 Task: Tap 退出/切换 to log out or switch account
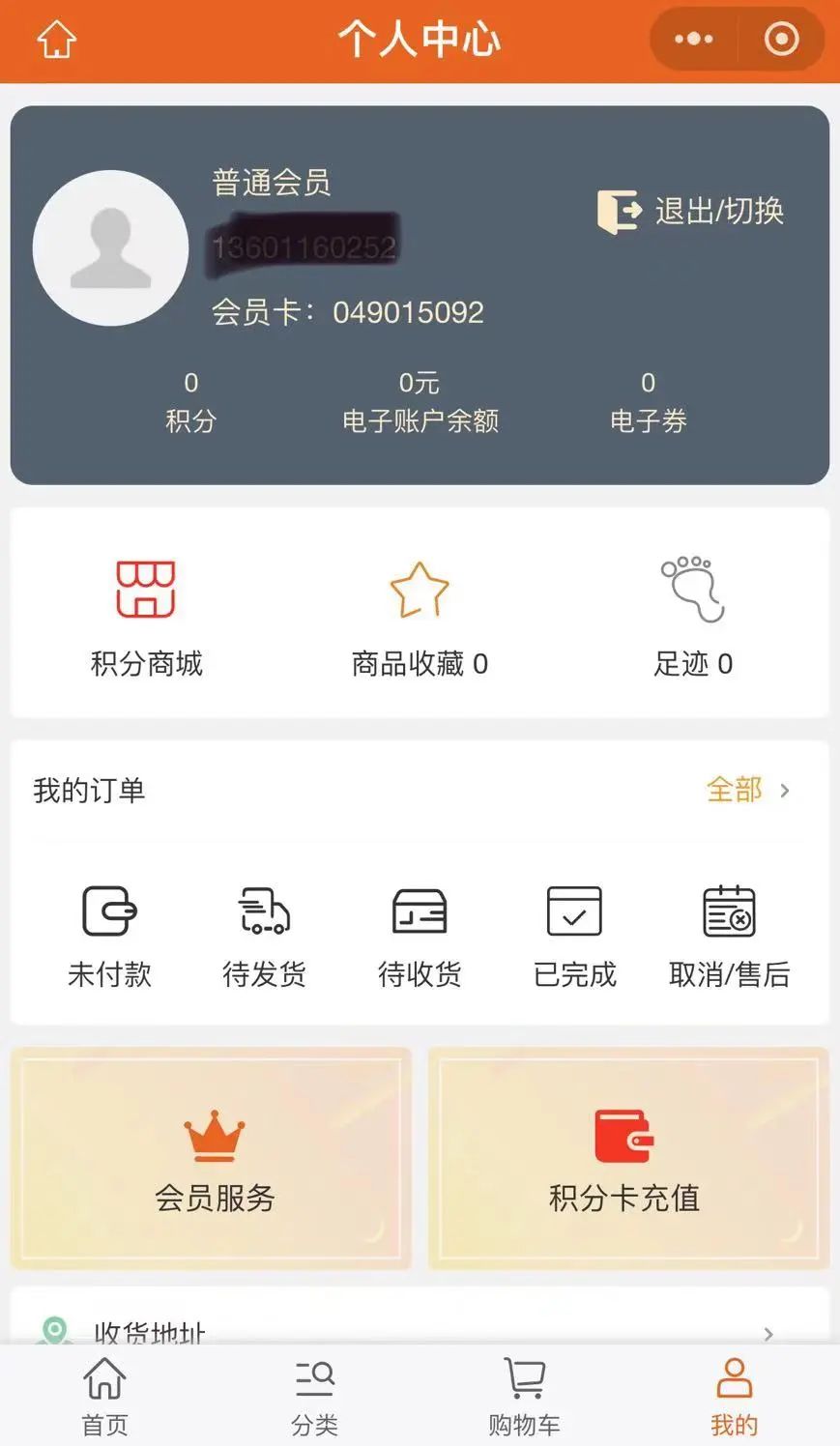pos(690,211)
